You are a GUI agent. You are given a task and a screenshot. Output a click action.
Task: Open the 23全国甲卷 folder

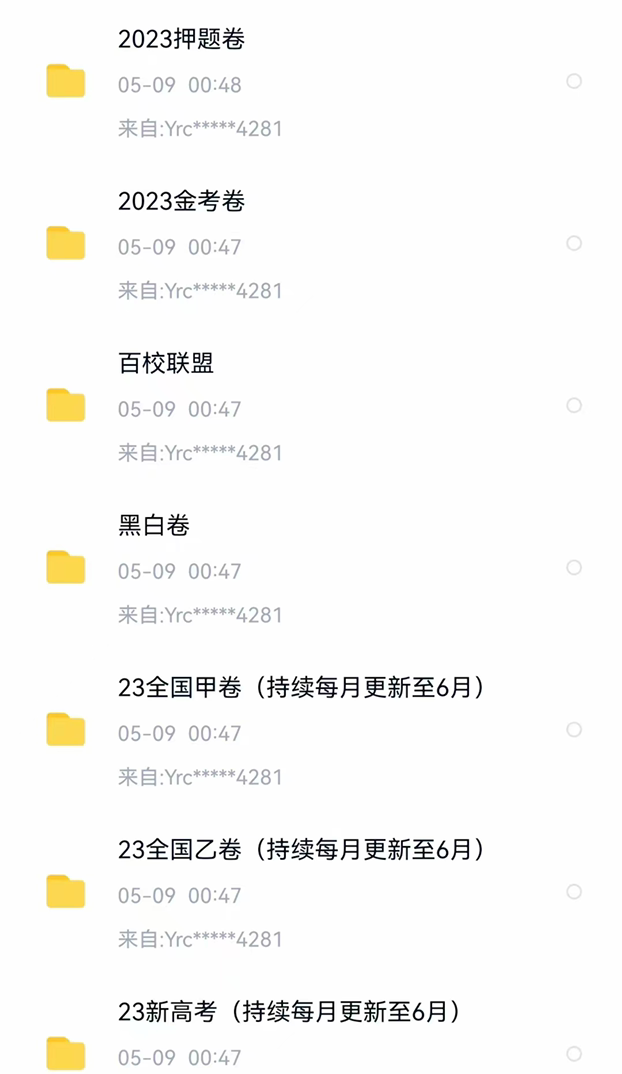click(300, 688)
